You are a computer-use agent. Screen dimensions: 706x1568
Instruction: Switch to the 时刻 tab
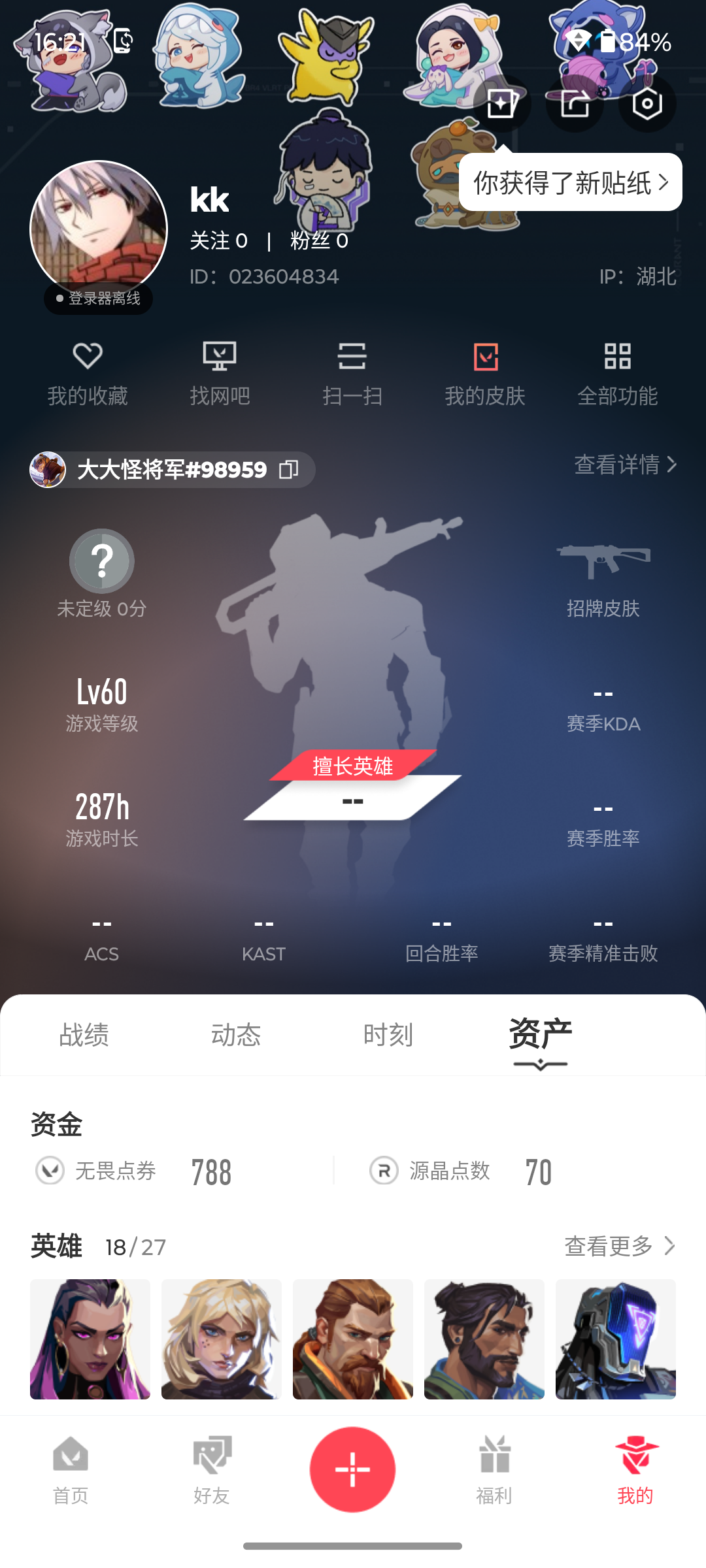pos(388,1035)
